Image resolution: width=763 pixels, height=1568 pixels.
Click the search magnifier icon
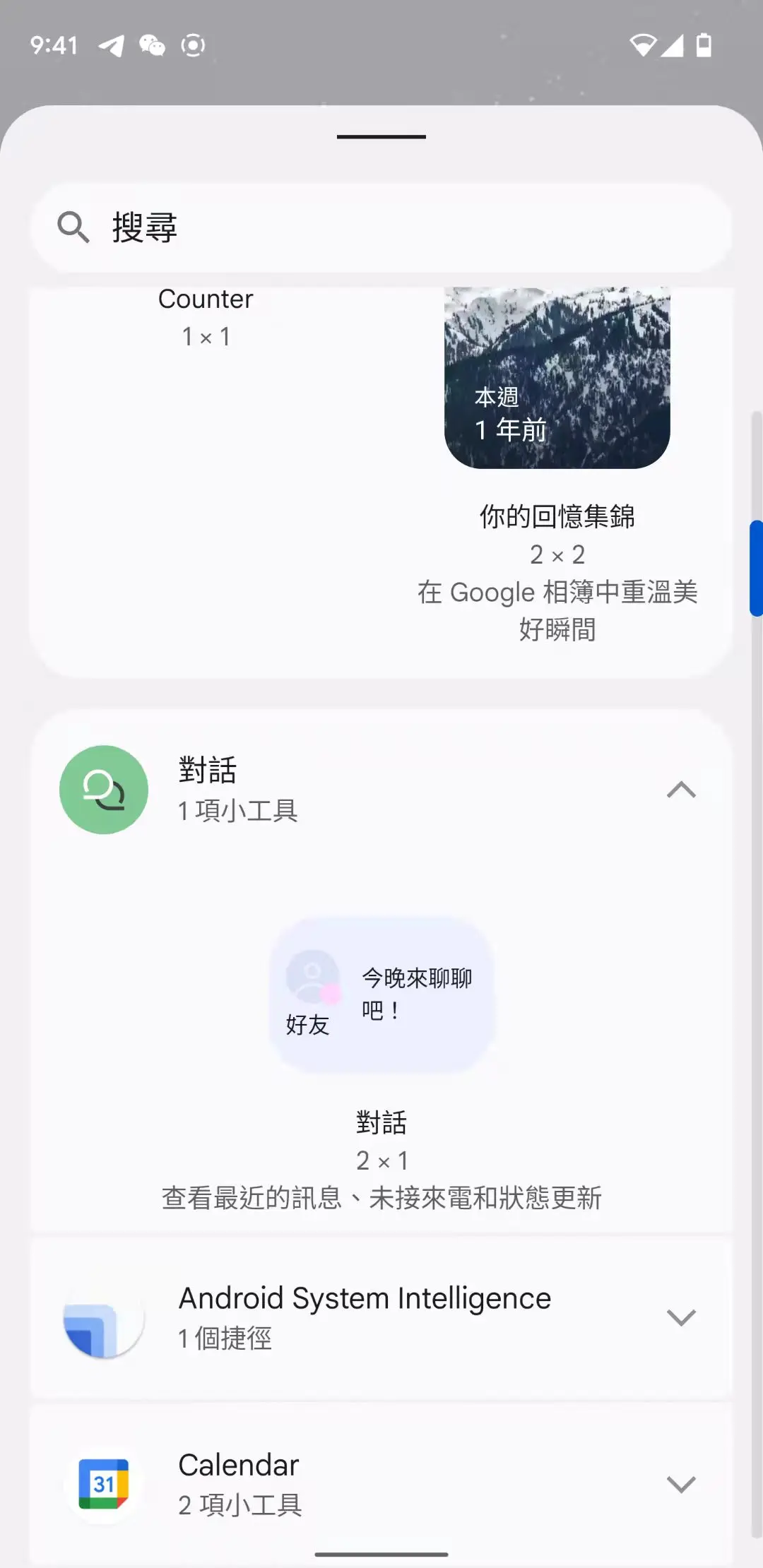tap(73, 227)
